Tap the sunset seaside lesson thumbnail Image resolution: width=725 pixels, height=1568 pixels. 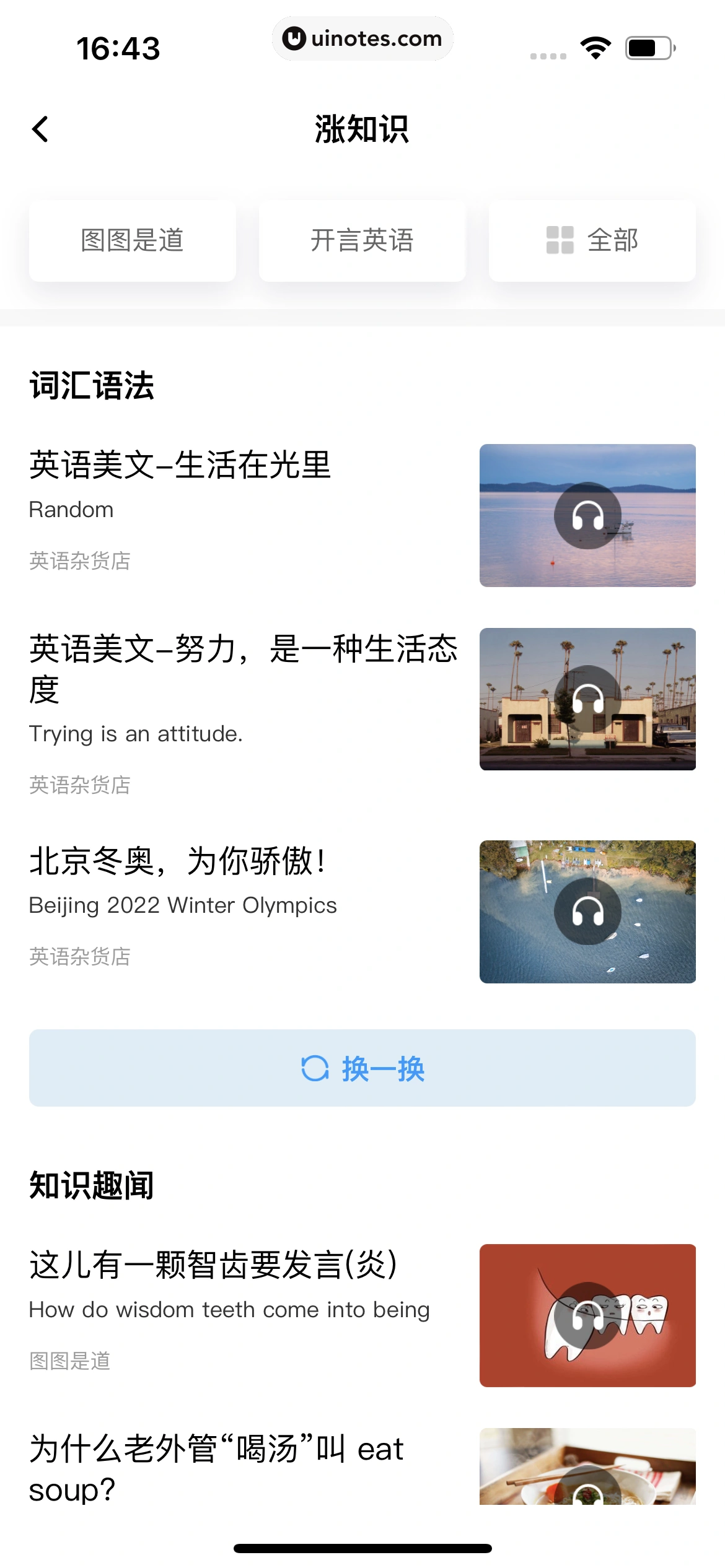(588, 515)
